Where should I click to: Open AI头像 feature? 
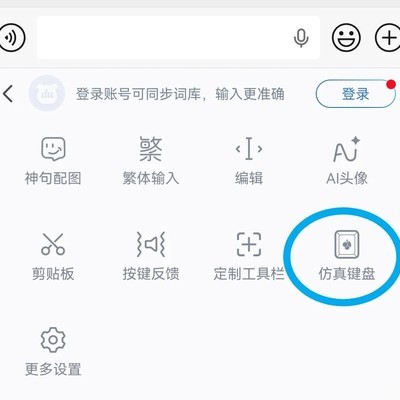347,161
